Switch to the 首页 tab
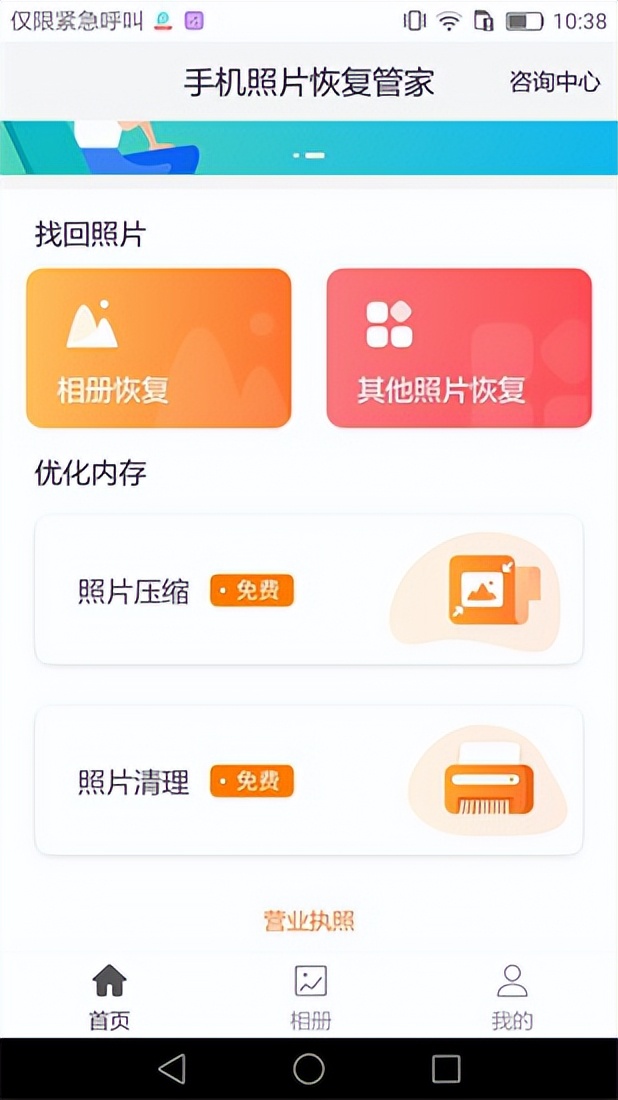 (x=109, y=996)
